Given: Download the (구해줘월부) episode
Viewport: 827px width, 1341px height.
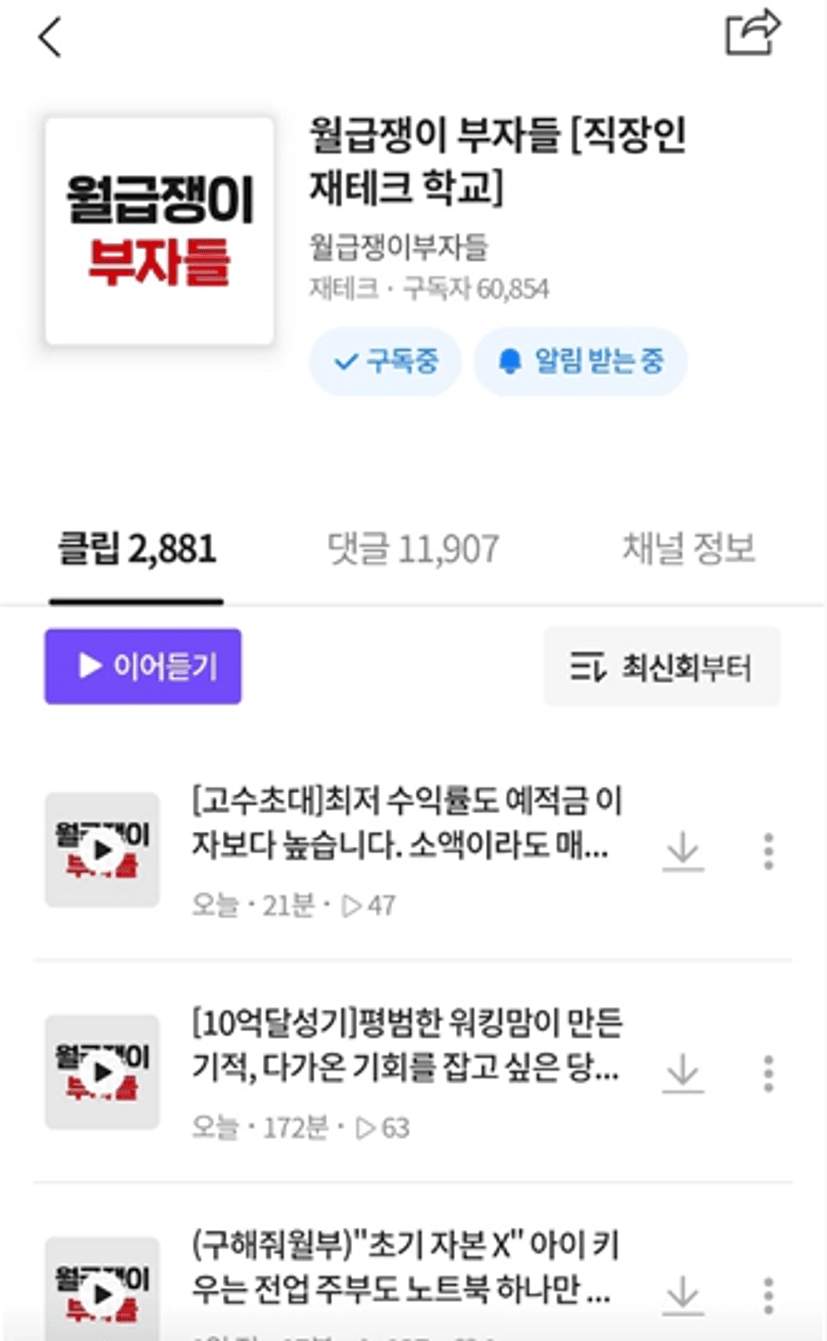Looking at the screenshot, I should 683,1294.
